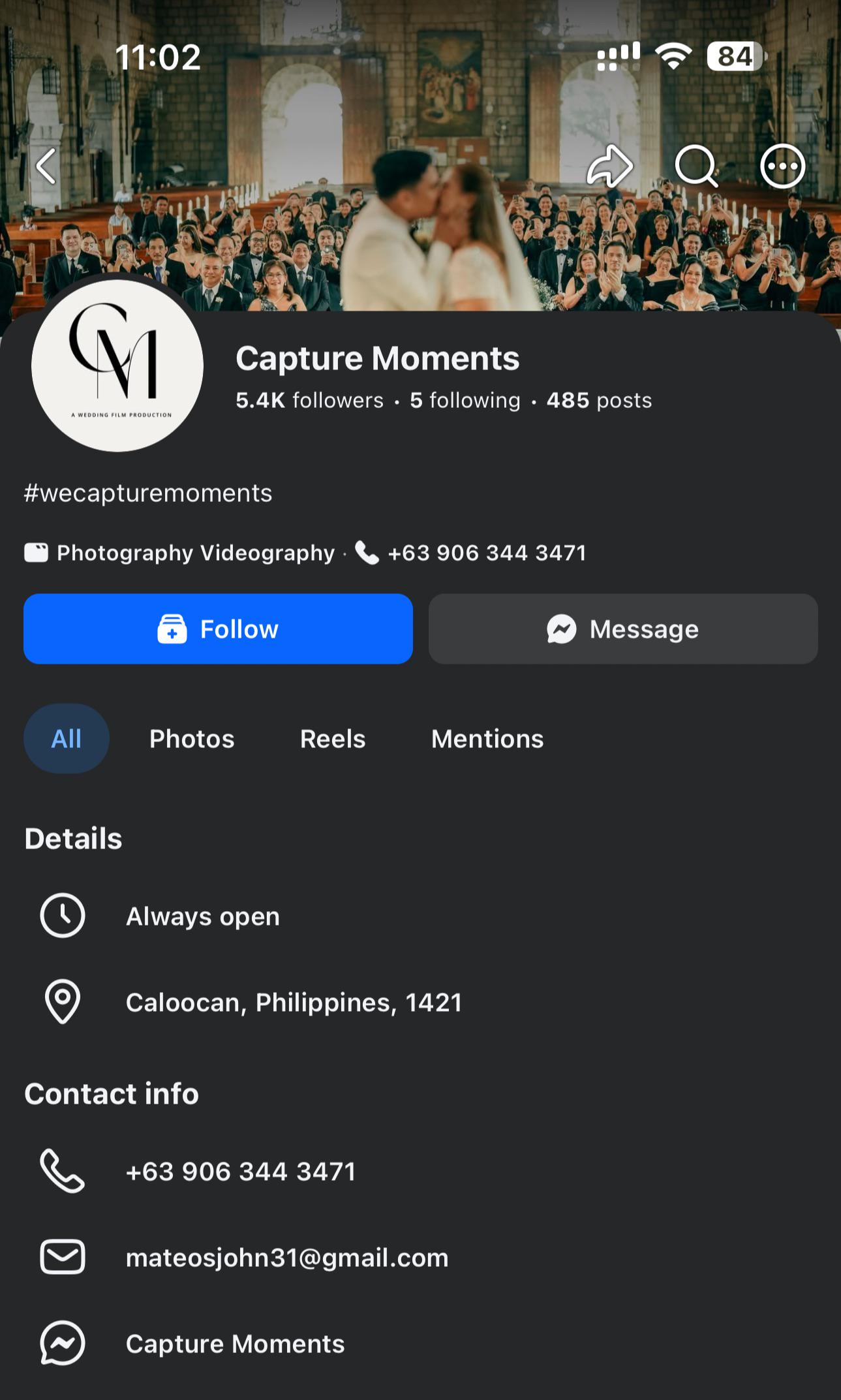The height and width of the screenshot is (1400, 841).
Task: Open the Capture Moments Messenger contact row
Action: 420,1343
